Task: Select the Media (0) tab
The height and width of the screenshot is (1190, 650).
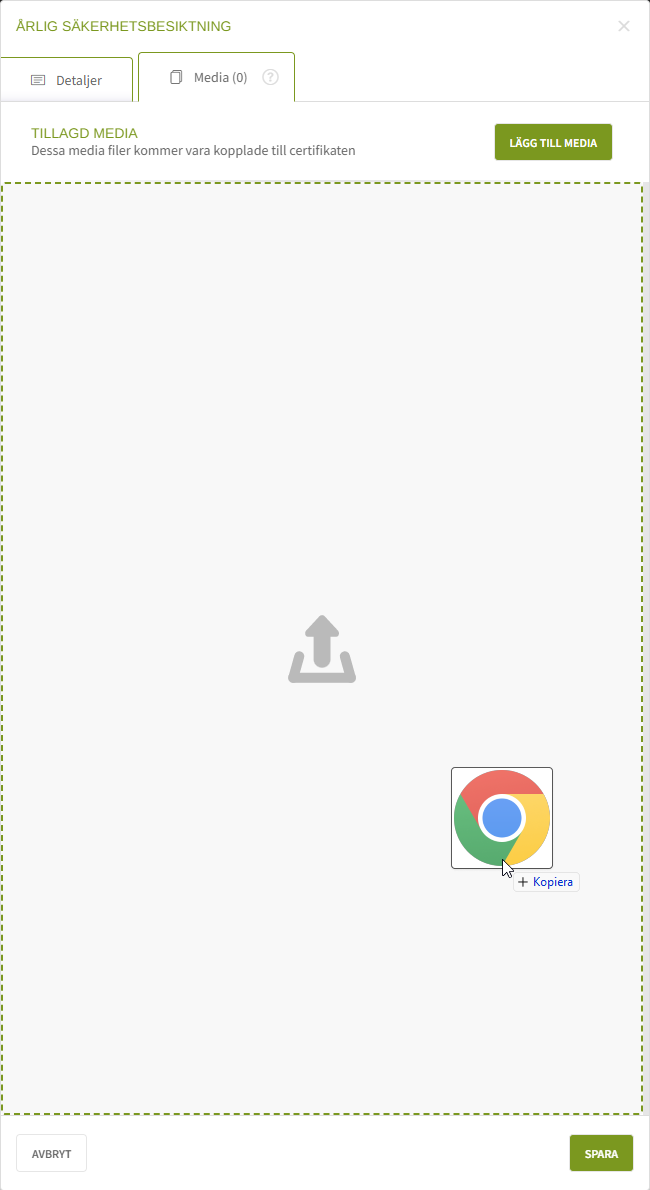Action: pyautogui.click(x=208, y=77)
